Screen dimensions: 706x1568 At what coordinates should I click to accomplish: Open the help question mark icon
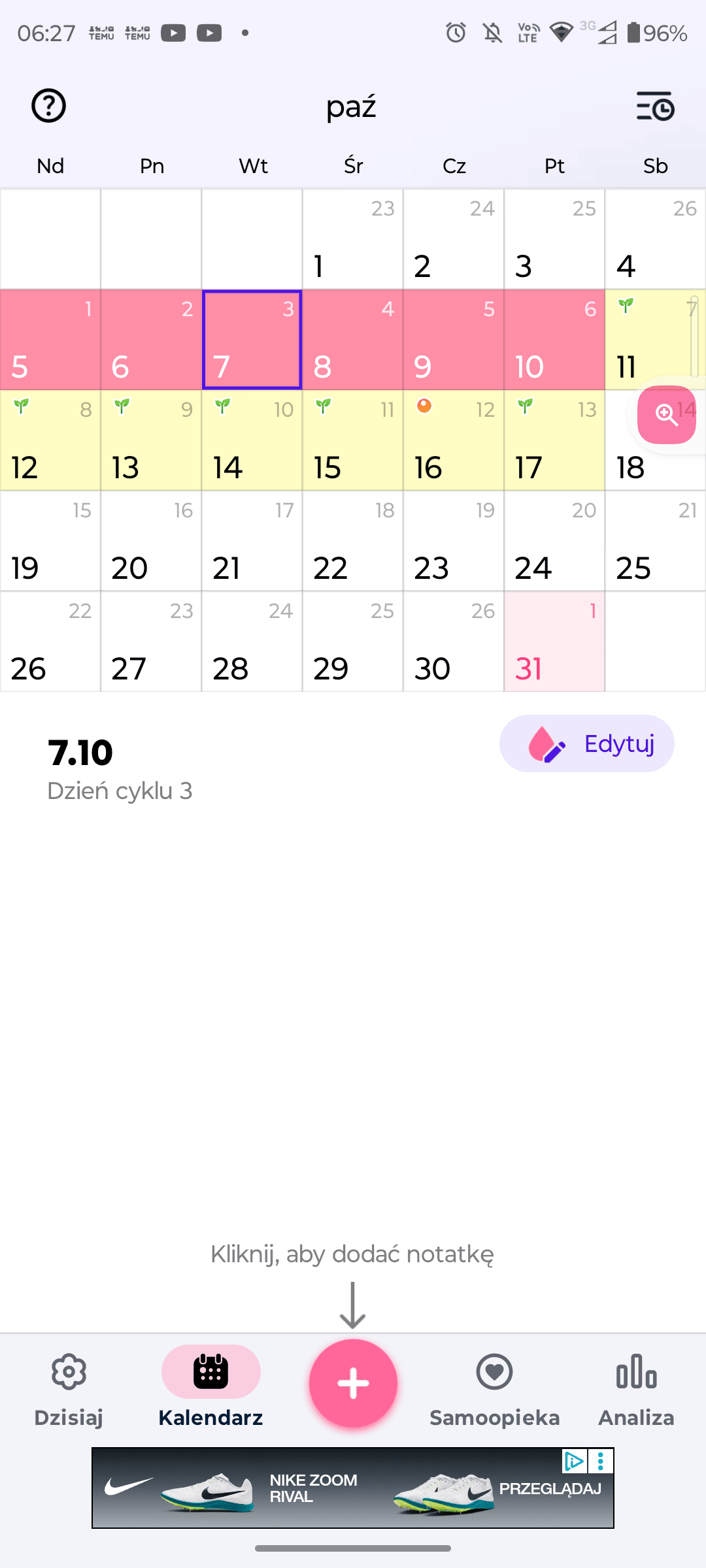pos(49,106)
